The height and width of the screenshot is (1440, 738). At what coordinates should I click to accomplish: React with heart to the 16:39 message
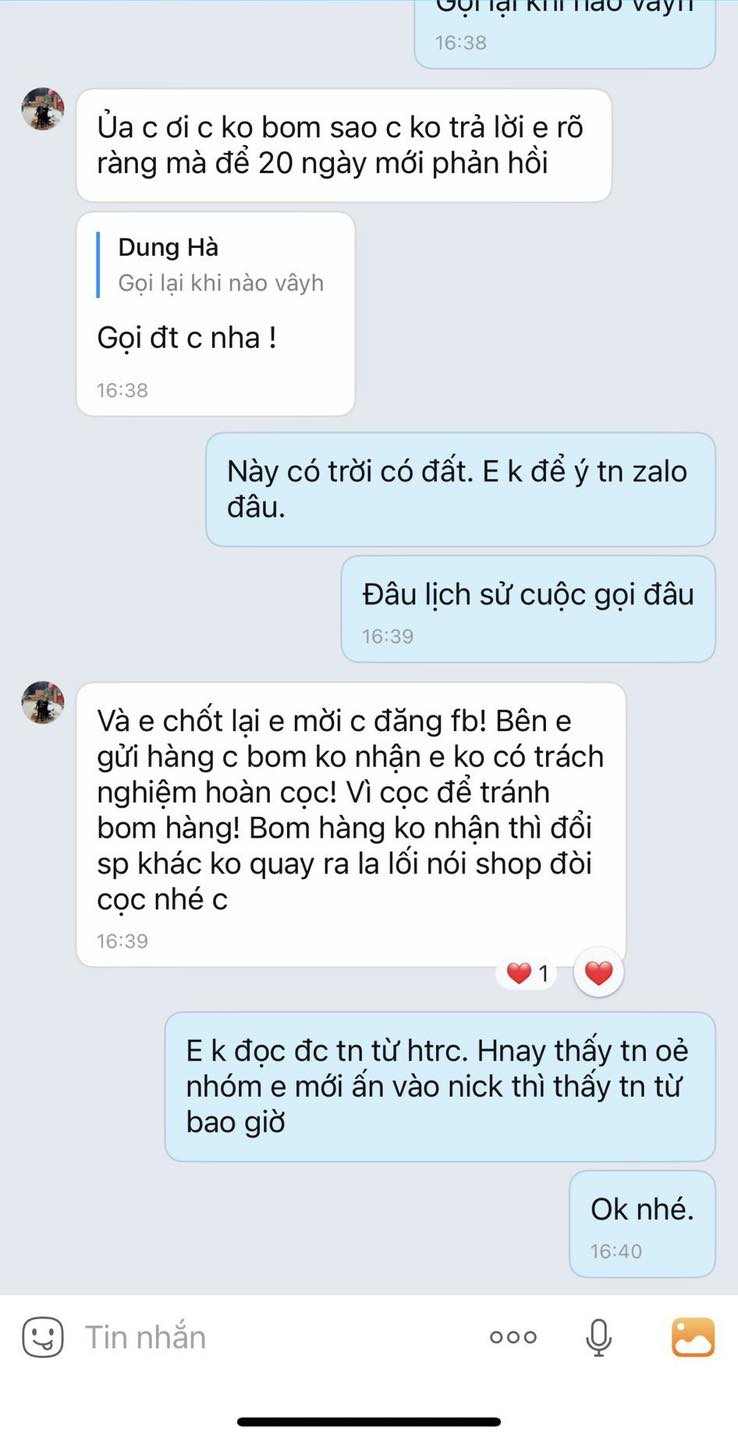598,973
